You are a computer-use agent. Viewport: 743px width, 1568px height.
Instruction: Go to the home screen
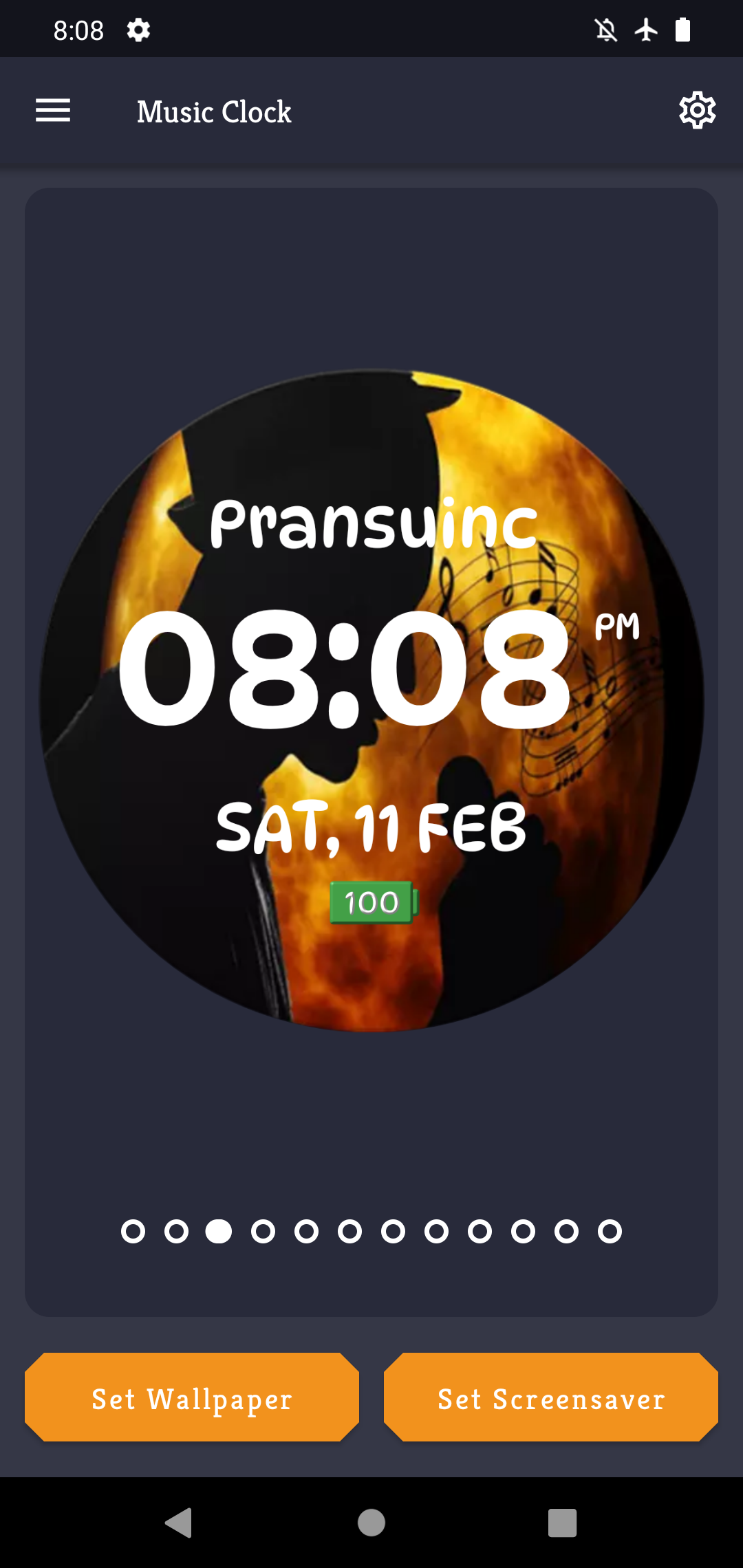pyautogui.click(x=371, y=1523)
